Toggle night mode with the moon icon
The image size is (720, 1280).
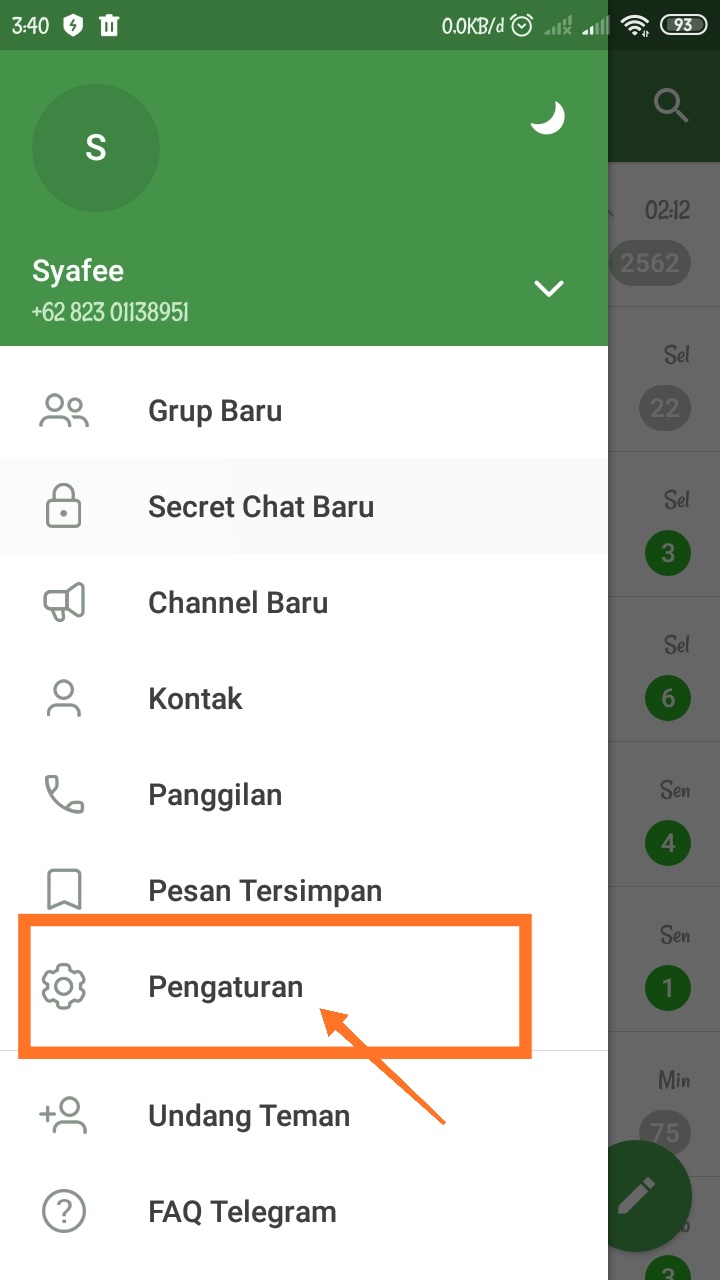click(x=547, y=117)
